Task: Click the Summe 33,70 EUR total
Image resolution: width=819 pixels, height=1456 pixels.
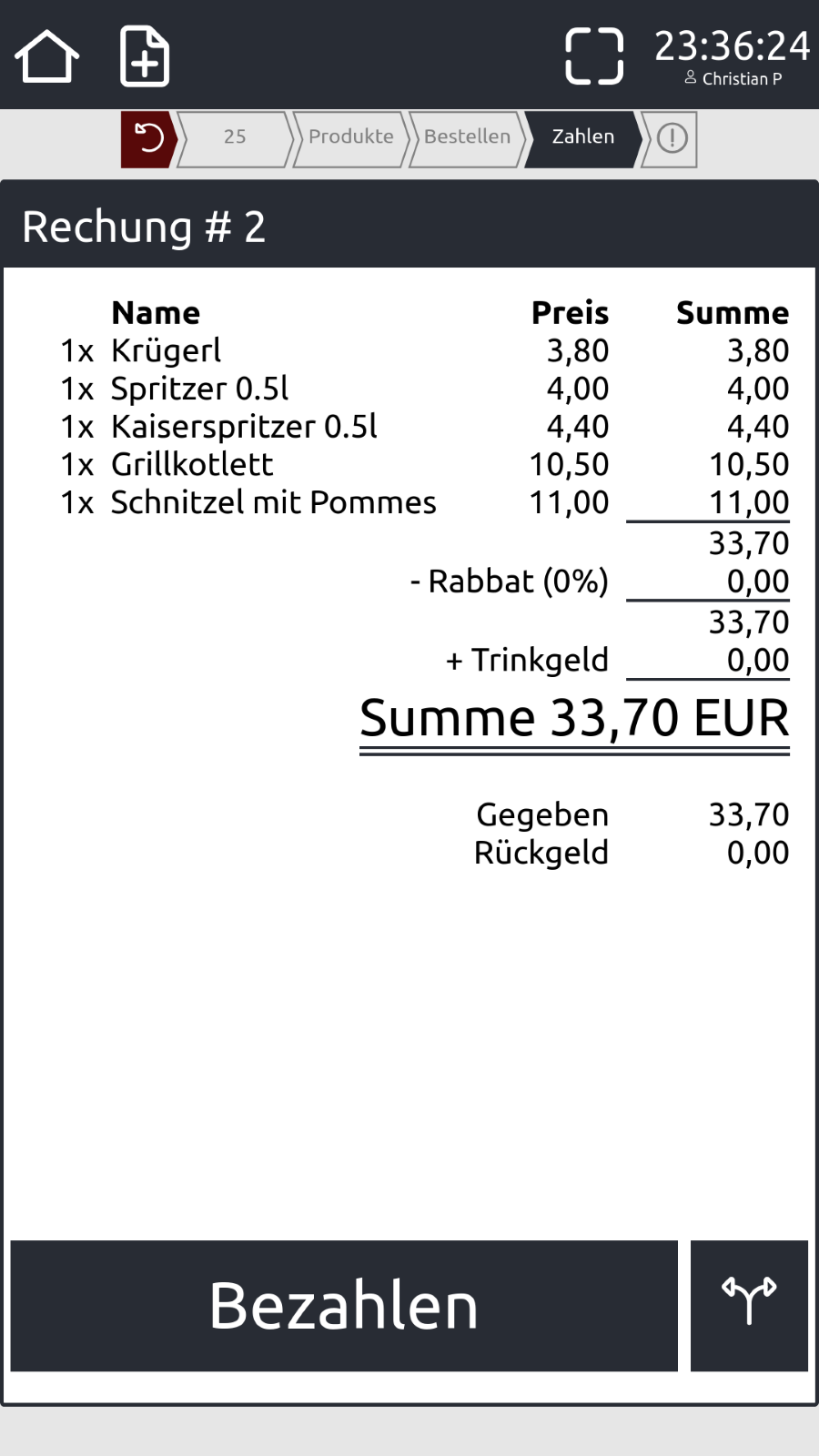Action: (x=573, y=717)
